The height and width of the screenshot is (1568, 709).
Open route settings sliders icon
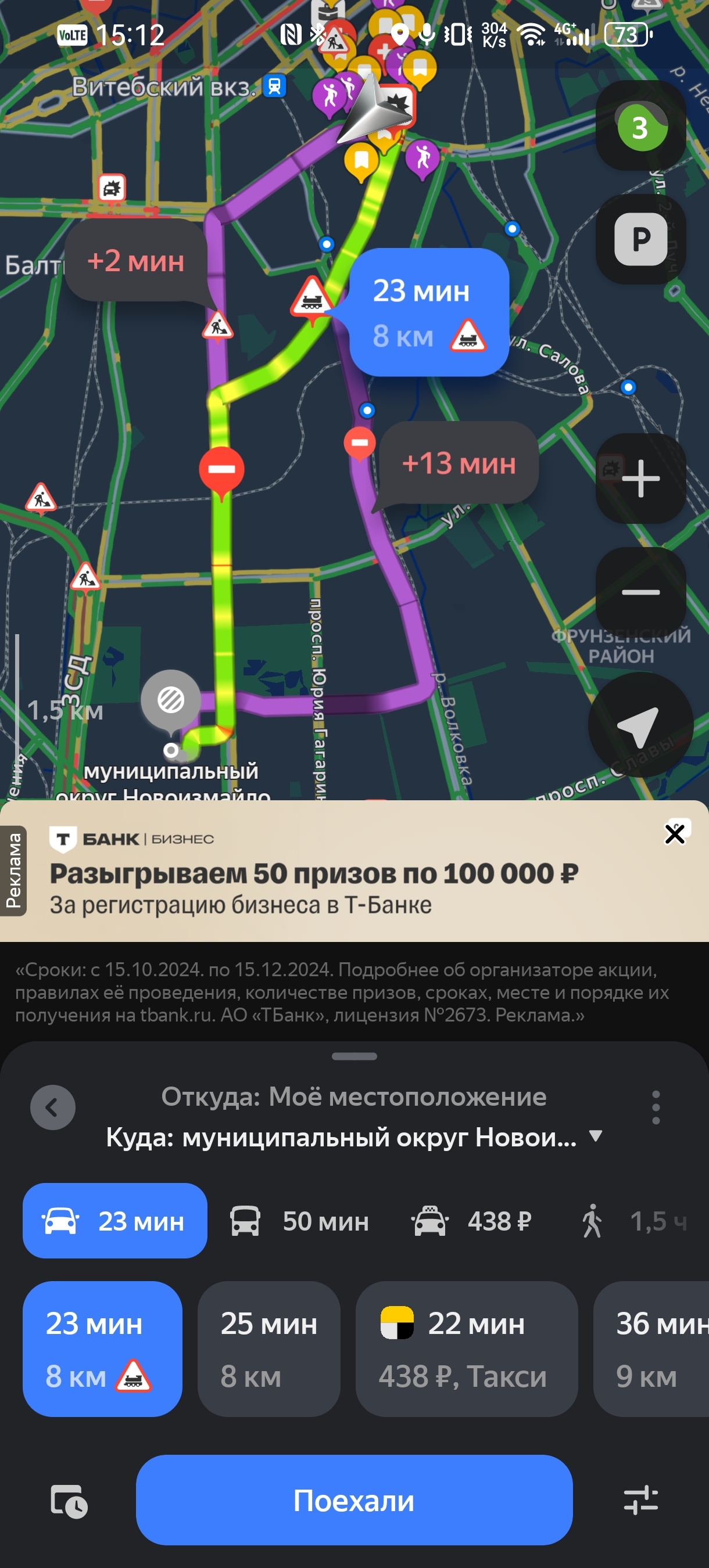pos(641,1501)
